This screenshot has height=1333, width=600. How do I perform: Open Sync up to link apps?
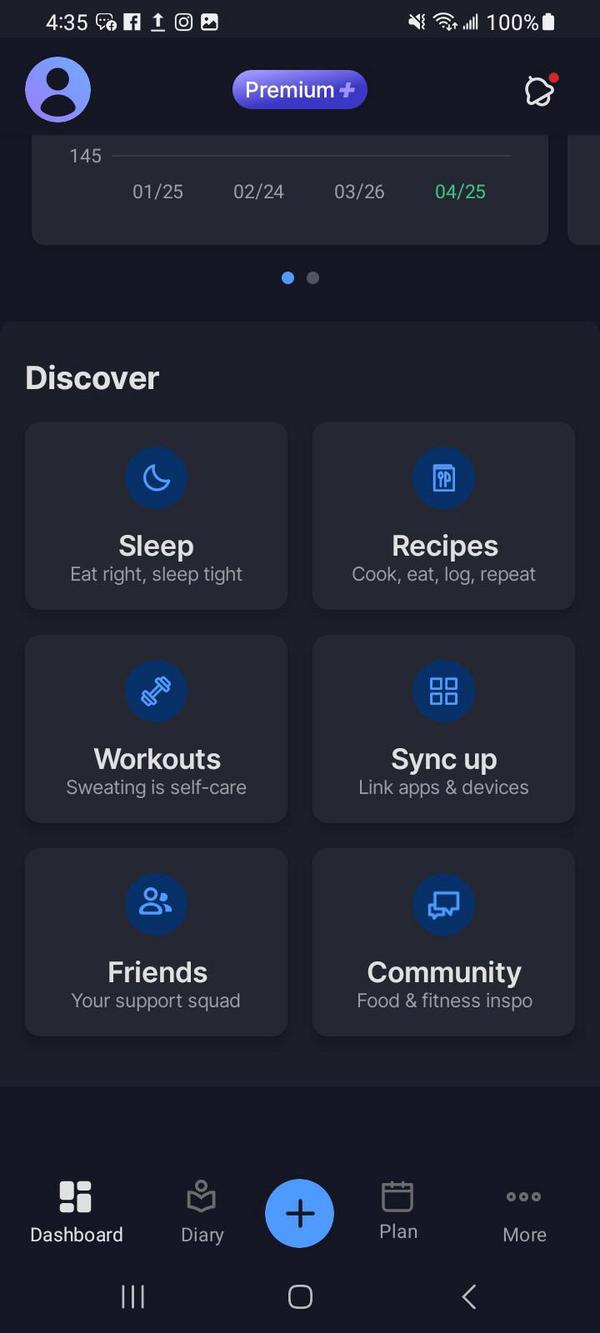pyautogui.click(x=444, y=729)
